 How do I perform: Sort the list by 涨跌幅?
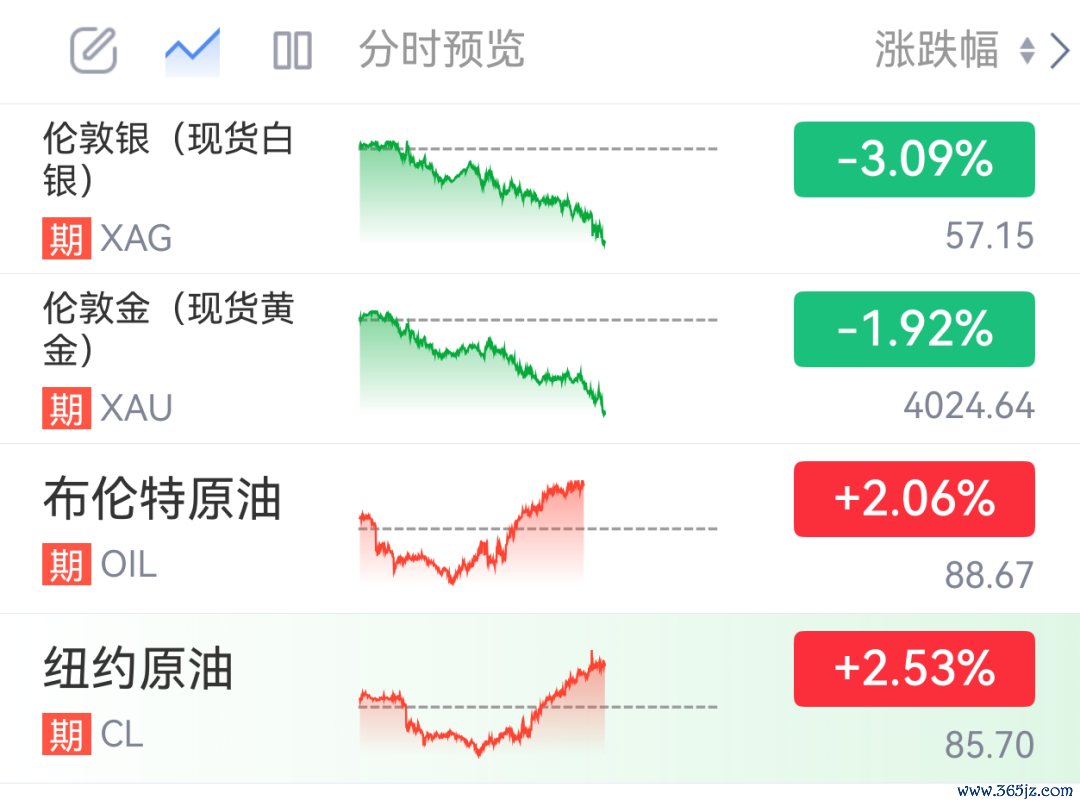pyautogui.click(x=954, y=50)
